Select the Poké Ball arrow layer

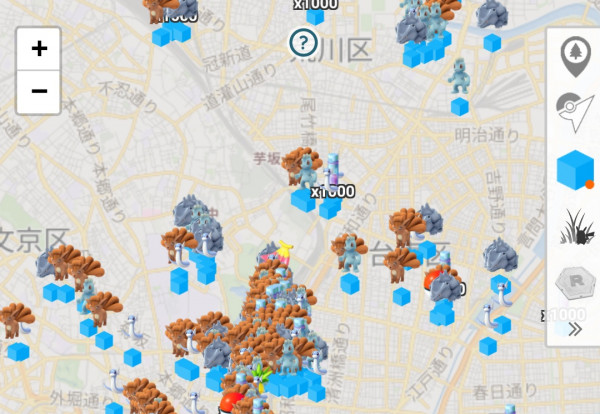coord(575,113)
